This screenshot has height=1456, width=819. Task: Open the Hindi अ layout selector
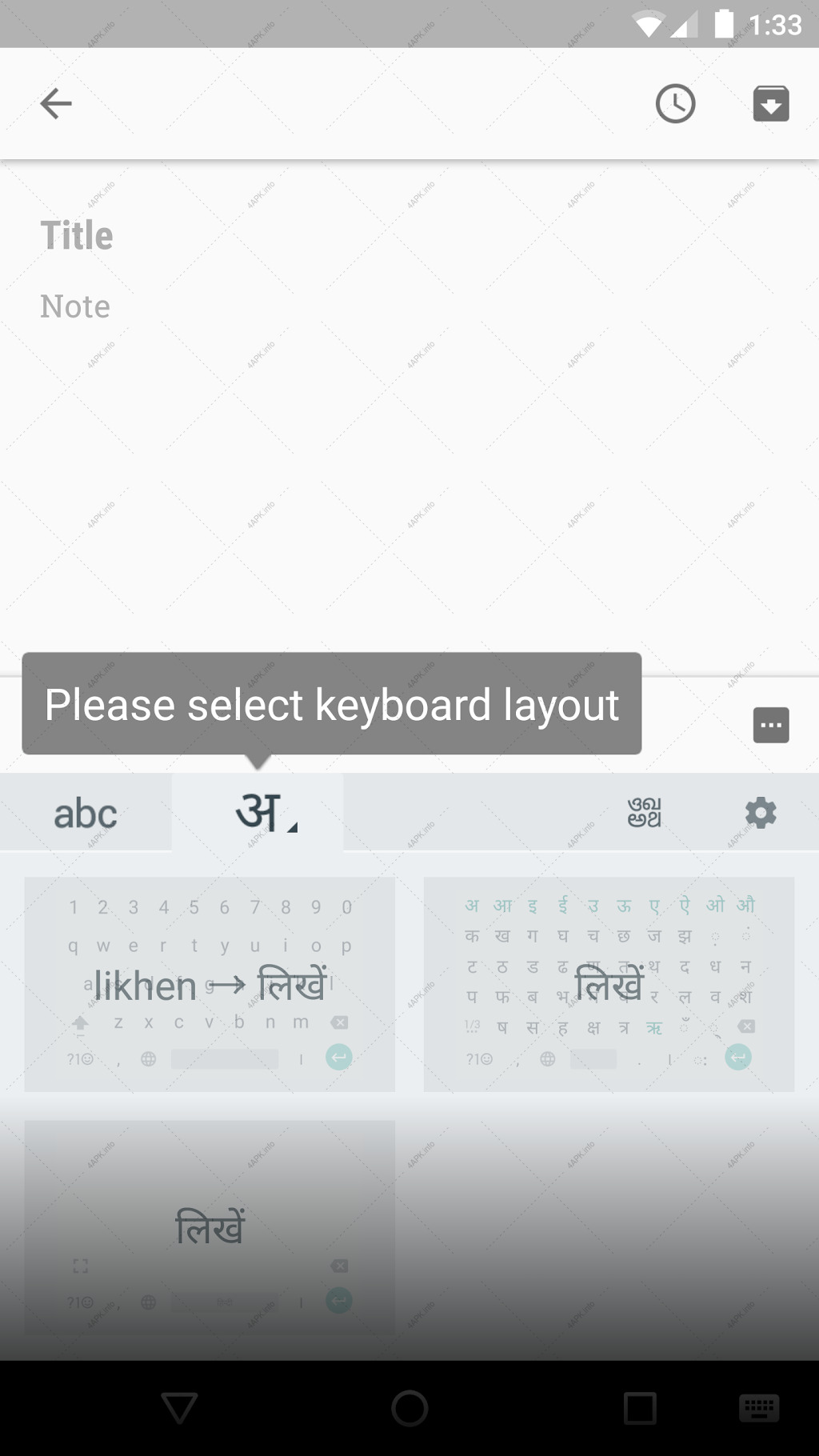258,813
